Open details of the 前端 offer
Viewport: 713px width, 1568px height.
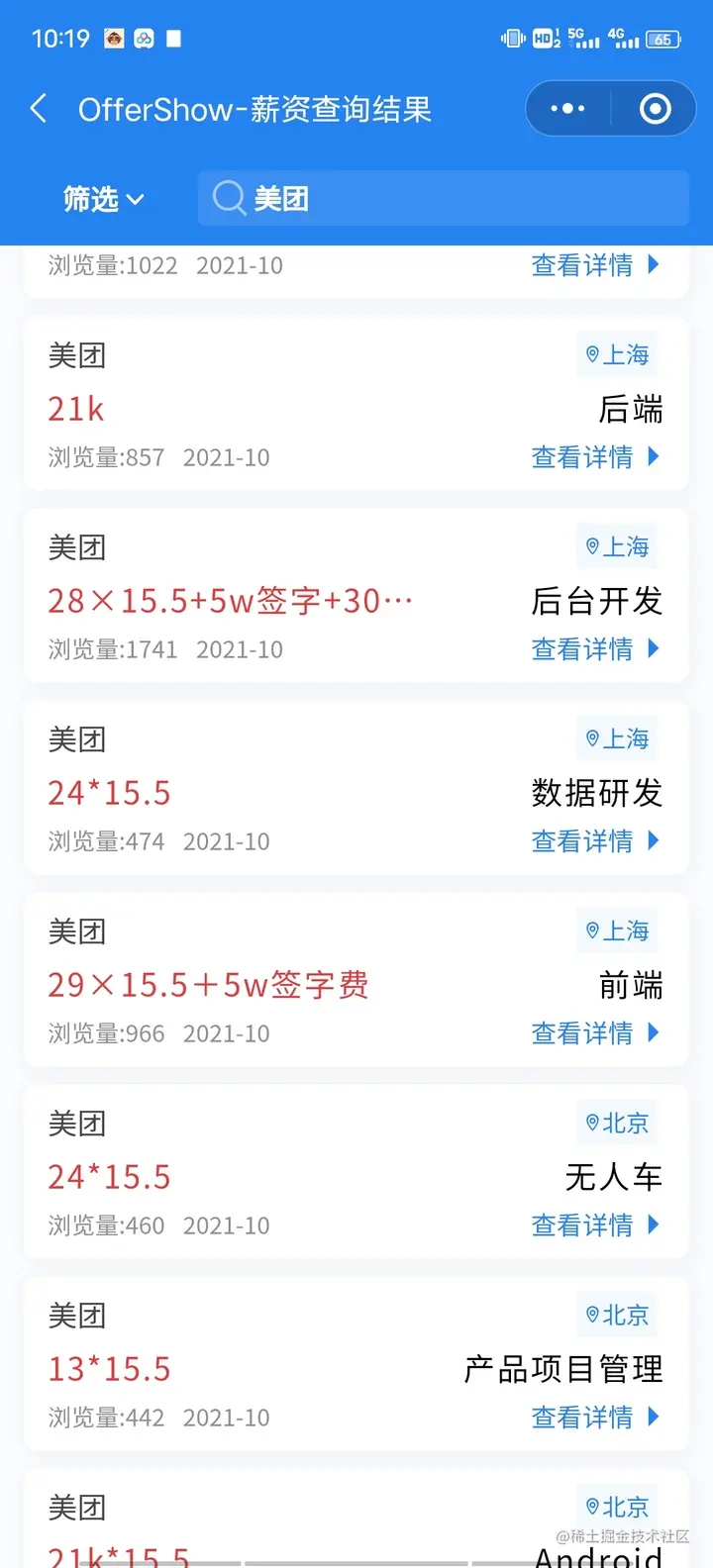pyautogui.click(x=595, y=1033)
